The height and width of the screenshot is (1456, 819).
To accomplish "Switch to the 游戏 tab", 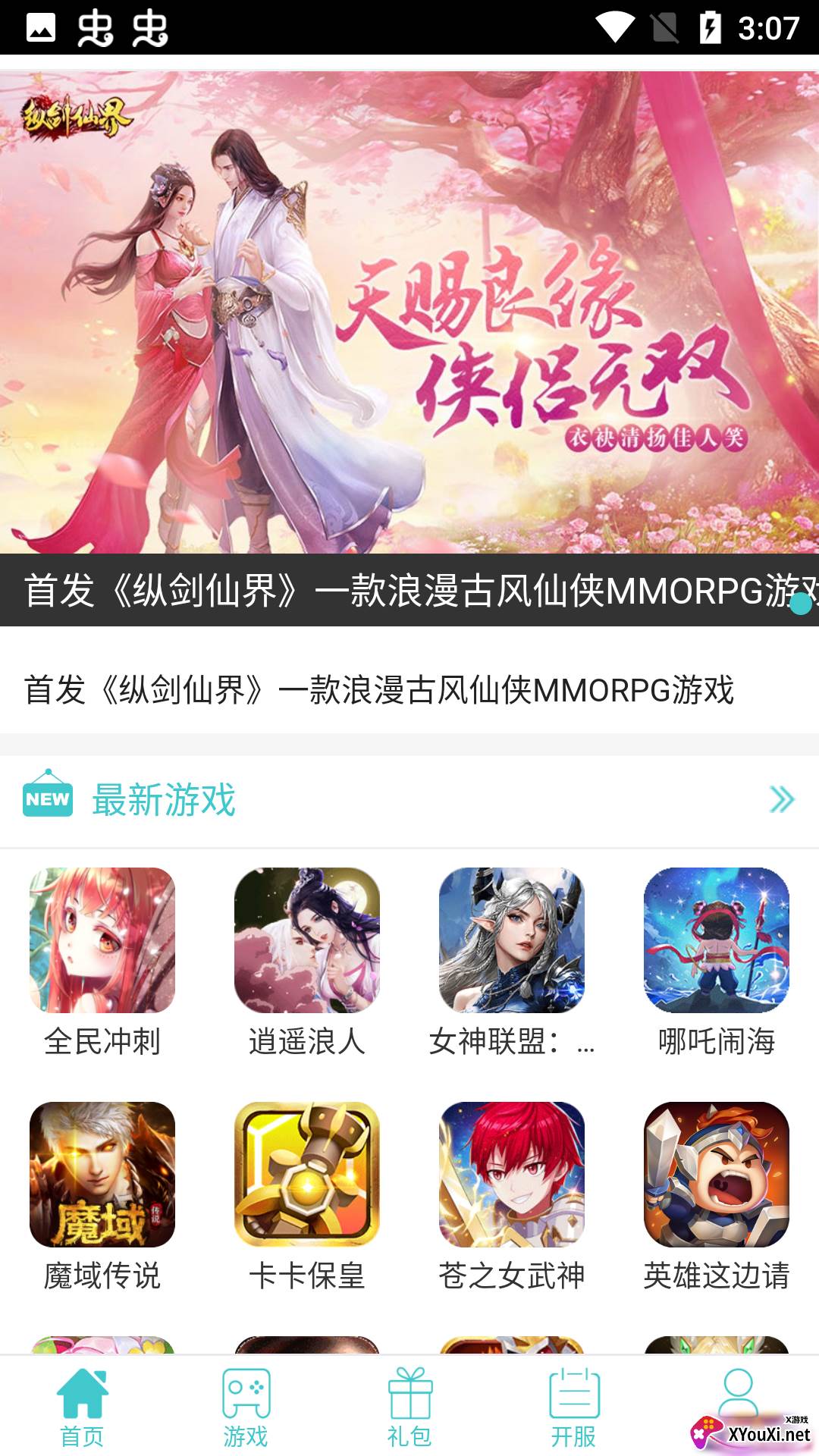I will [246, 1407].
